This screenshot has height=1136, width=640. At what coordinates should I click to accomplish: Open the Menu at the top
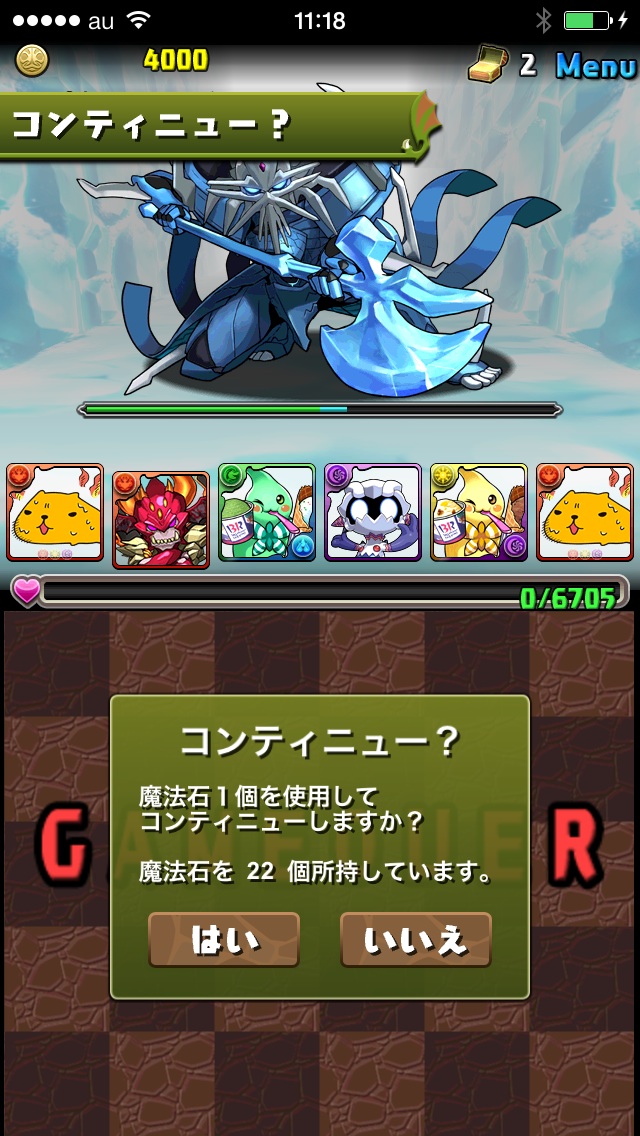click(x=595, y=65)
